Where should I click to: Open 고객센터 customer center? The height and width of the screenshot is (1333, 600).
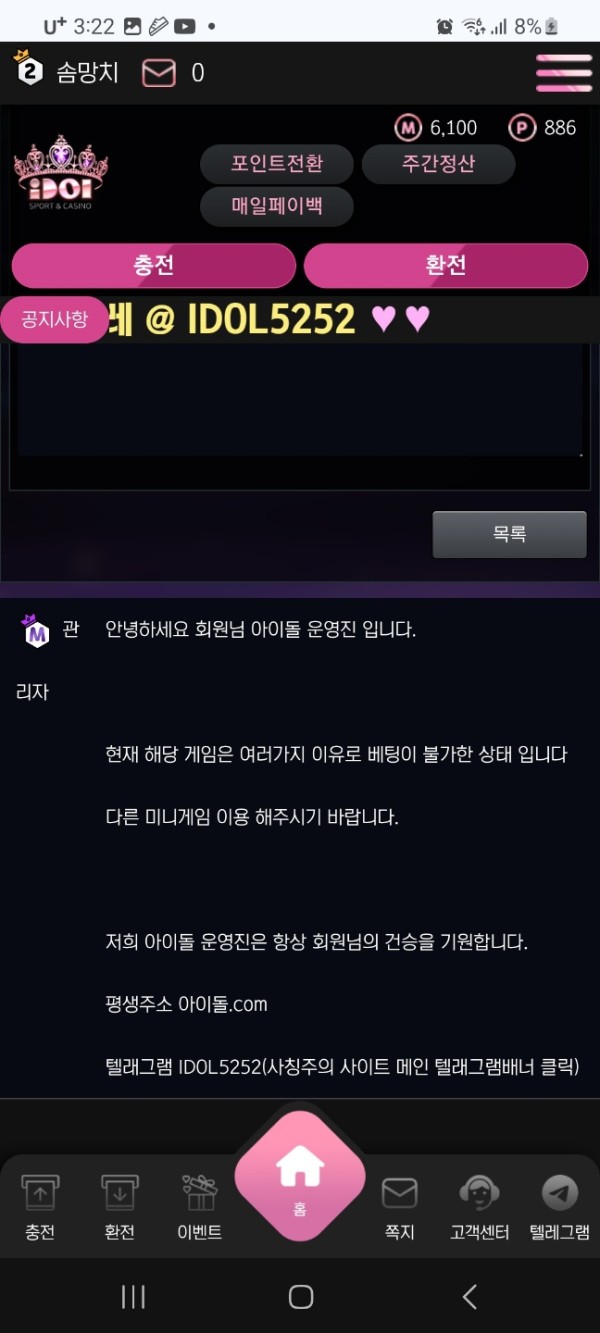coord(479,1207)
